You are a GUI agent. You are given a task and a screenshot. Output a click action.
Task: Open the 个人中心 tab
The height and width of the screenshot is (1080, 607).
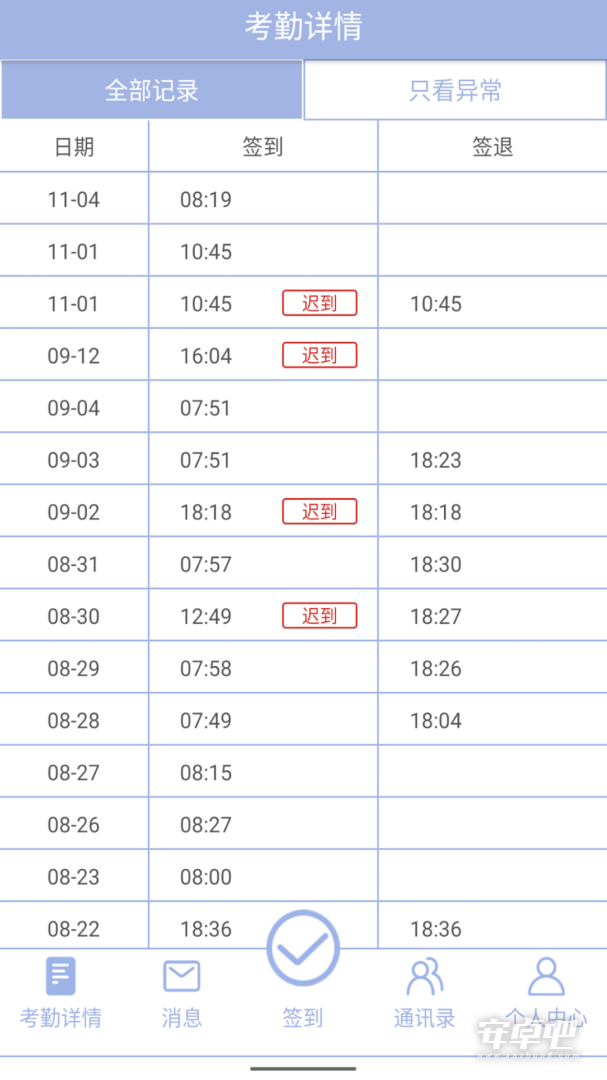pyautogui.click(x=546, y=993)
